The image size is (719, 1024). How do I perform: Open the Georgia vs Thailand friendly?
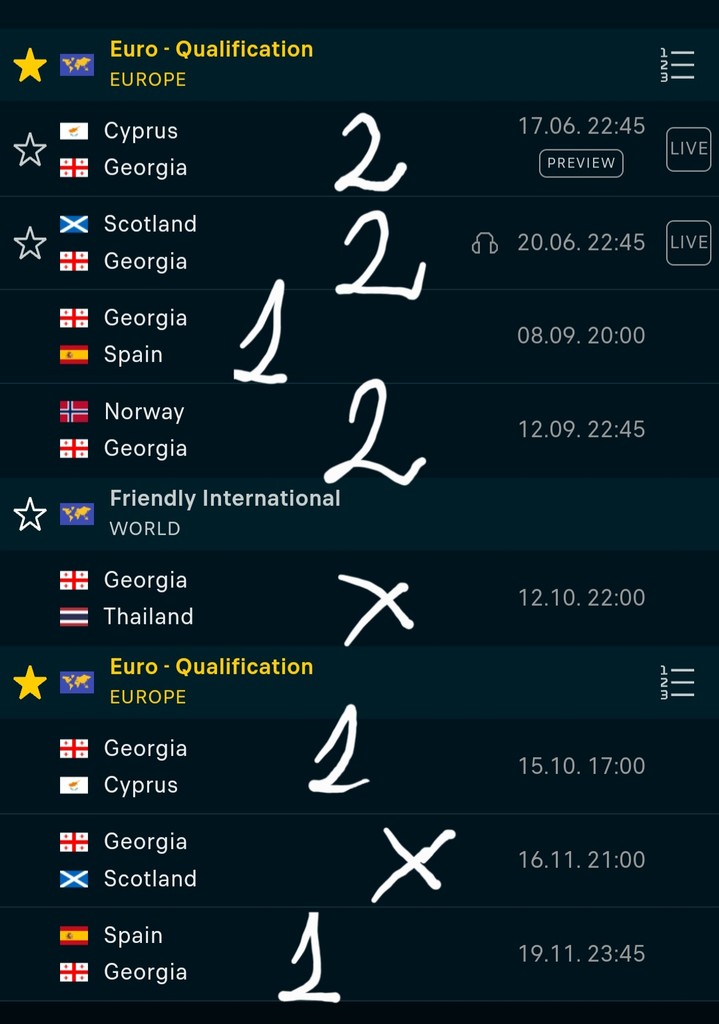148,598
